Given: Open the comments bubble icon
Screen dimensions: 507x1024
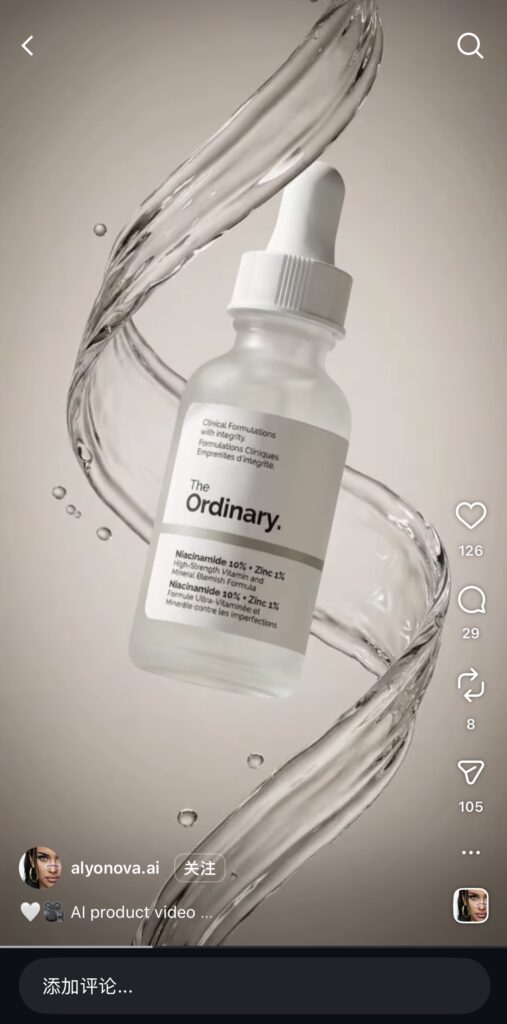Looking at the screenshot, I should pyautogui.click(x=471, y=600).
